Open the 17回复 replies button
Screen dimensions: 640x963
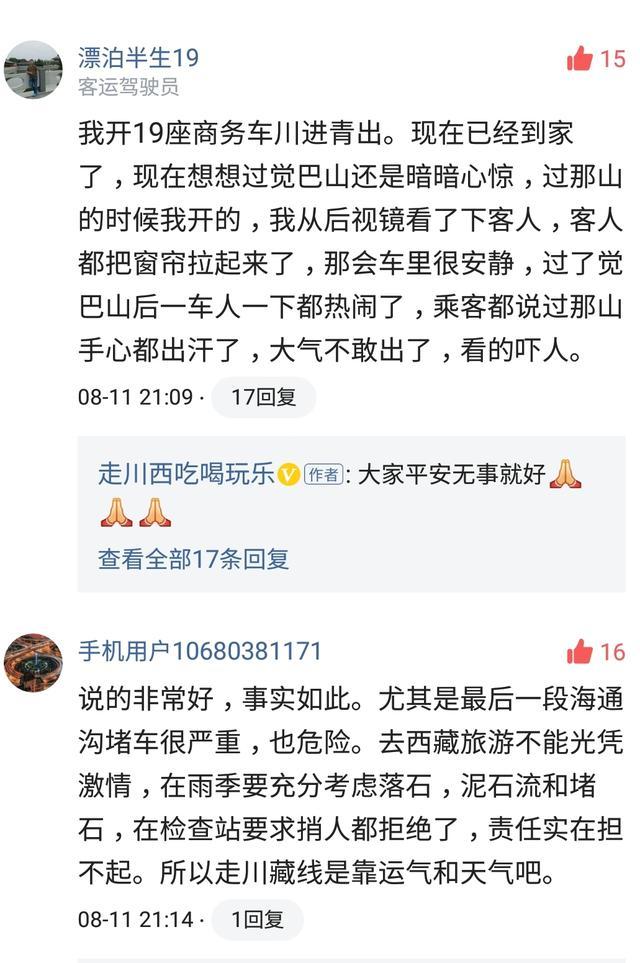click(x=263, y=397)
